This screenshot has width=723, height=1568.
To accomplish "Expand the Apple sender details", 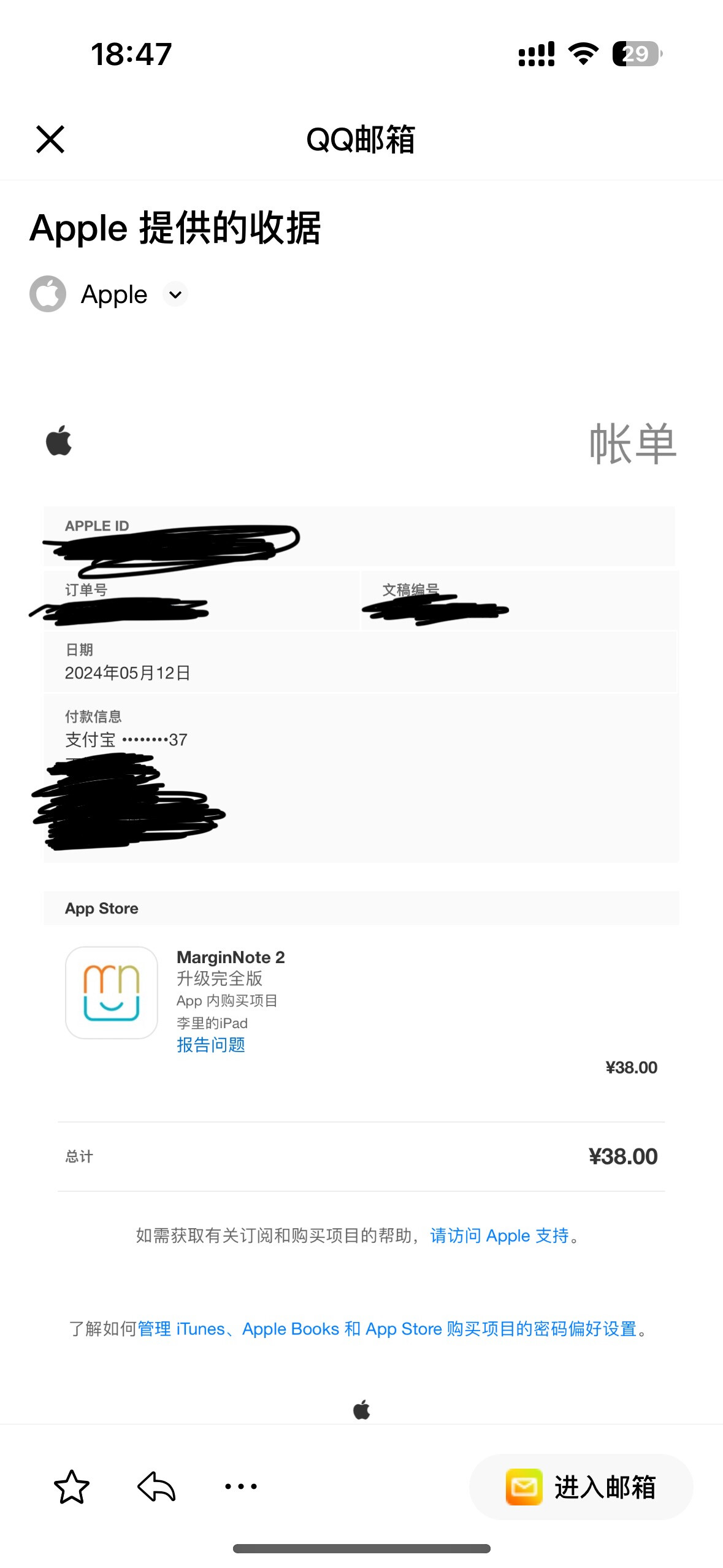I will point(175,294).
